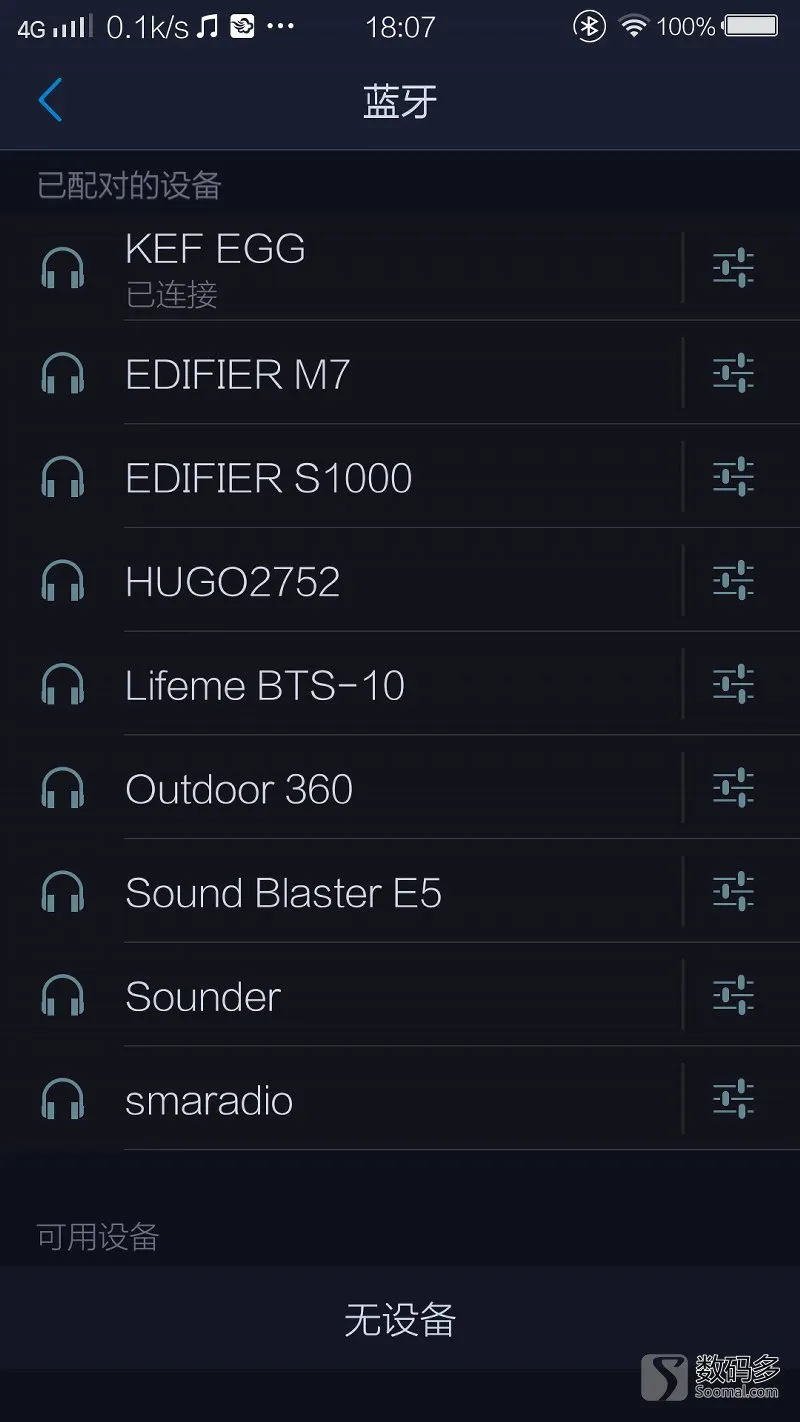Open settings icon for EDIFIER M7
The image size is (800, 1422).
point(733,373)
